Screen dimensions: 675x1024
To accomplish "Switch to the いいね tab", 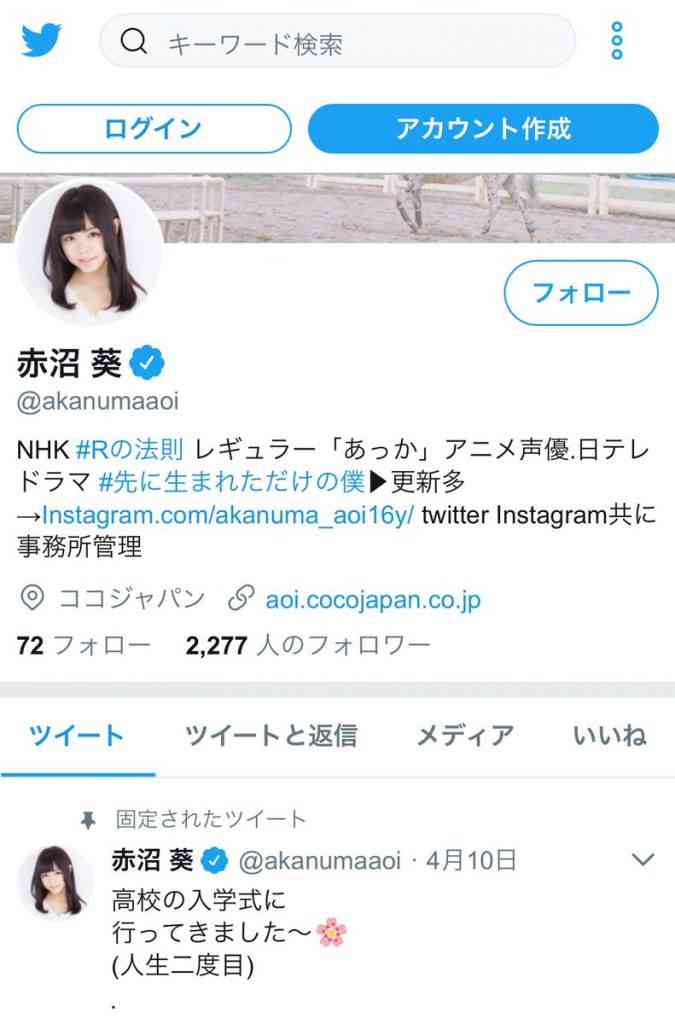I will click(x=609, y=737).
